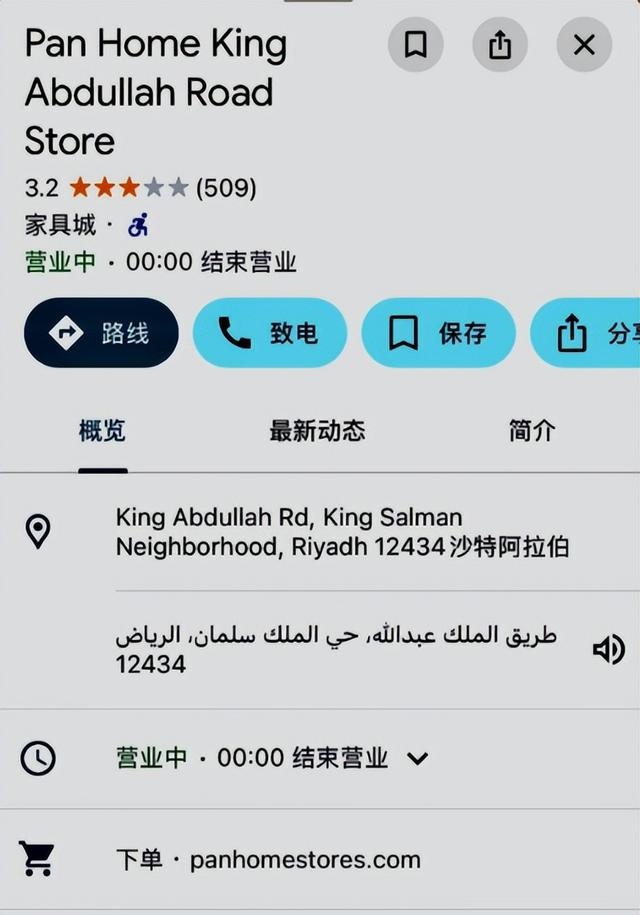Save the place with the 保存 button
This screenshot has width=640, height=915.
(438, 333)
